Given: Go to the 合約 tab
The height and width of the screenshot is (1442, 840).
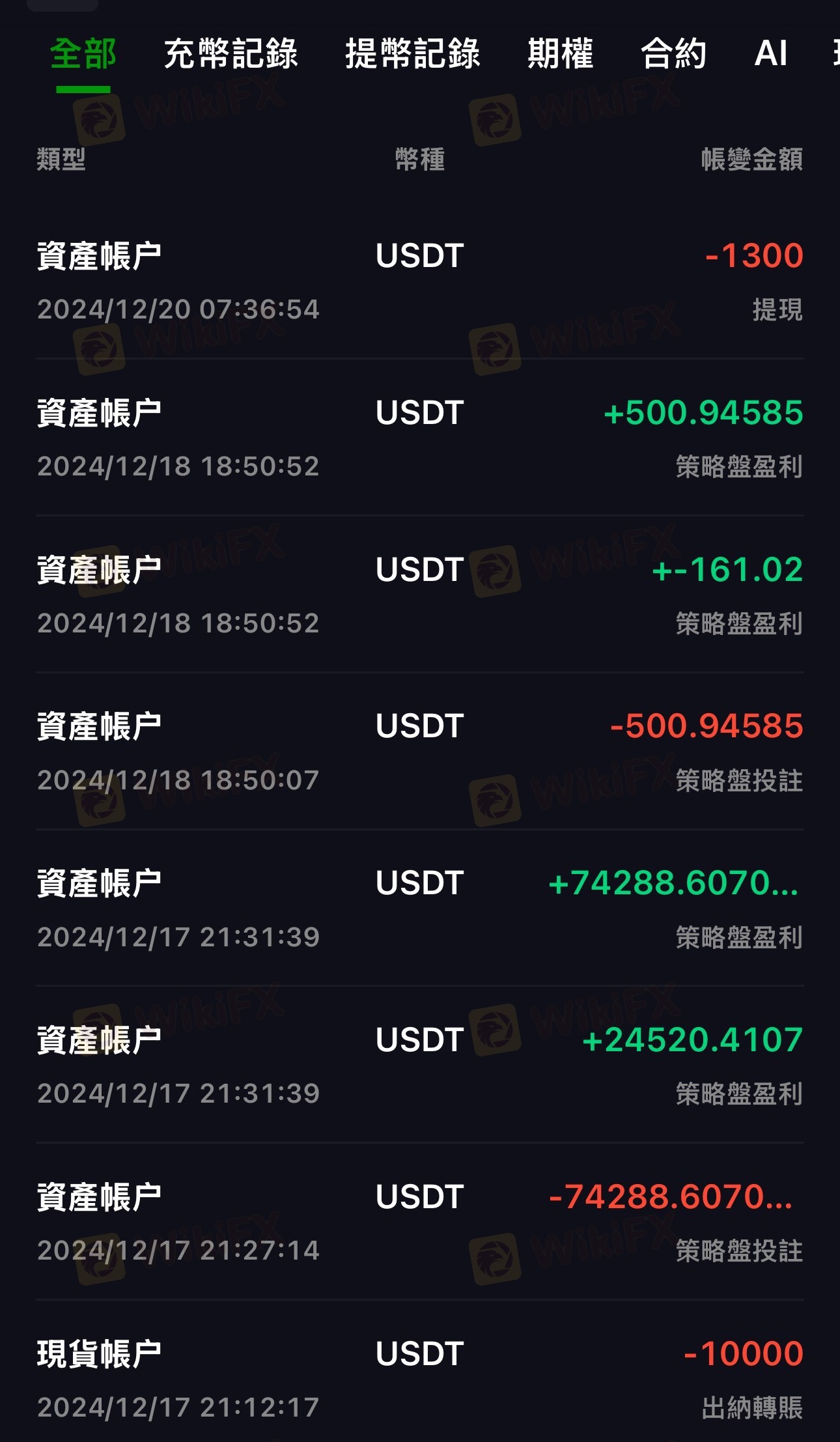Looking at the screenshot, I should 674,53.
